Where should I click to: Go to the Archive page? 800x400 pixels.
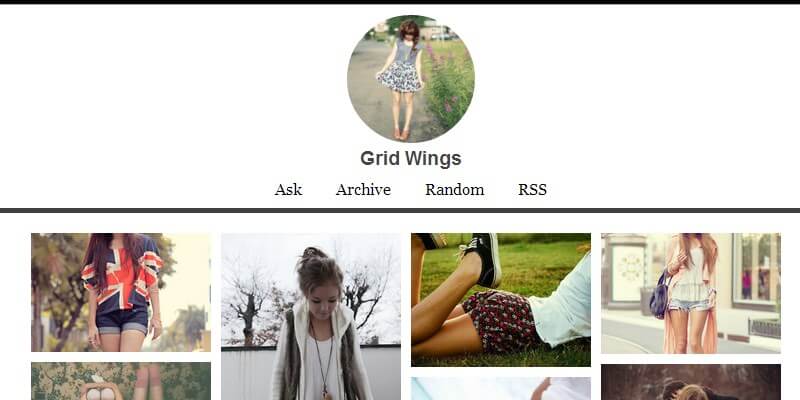click(x=363, y=190)
